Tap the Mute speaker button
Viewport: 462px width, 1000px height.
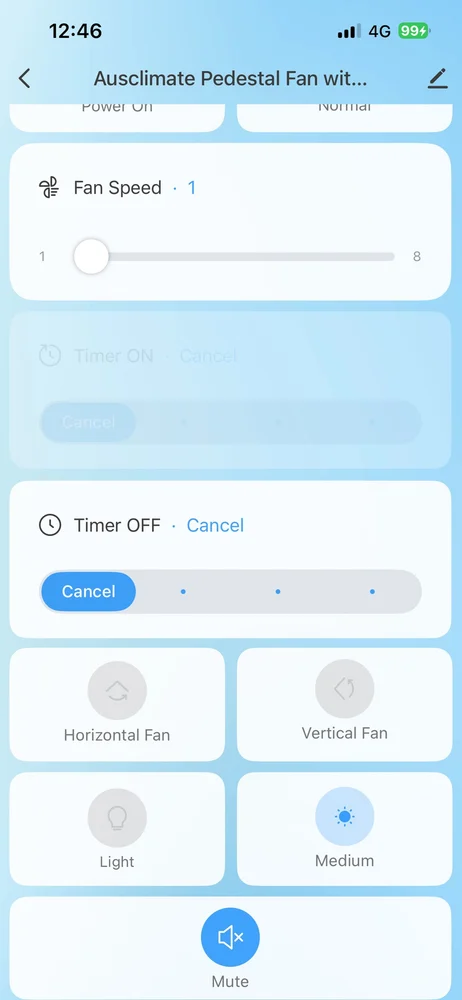[230, 937]
